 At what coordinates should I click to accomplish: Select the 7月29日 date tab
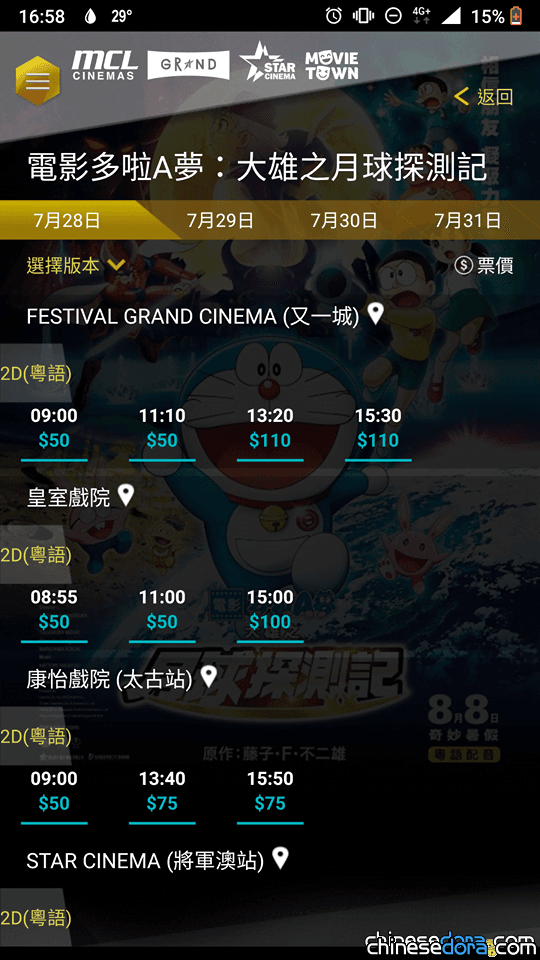pos(220,220)
